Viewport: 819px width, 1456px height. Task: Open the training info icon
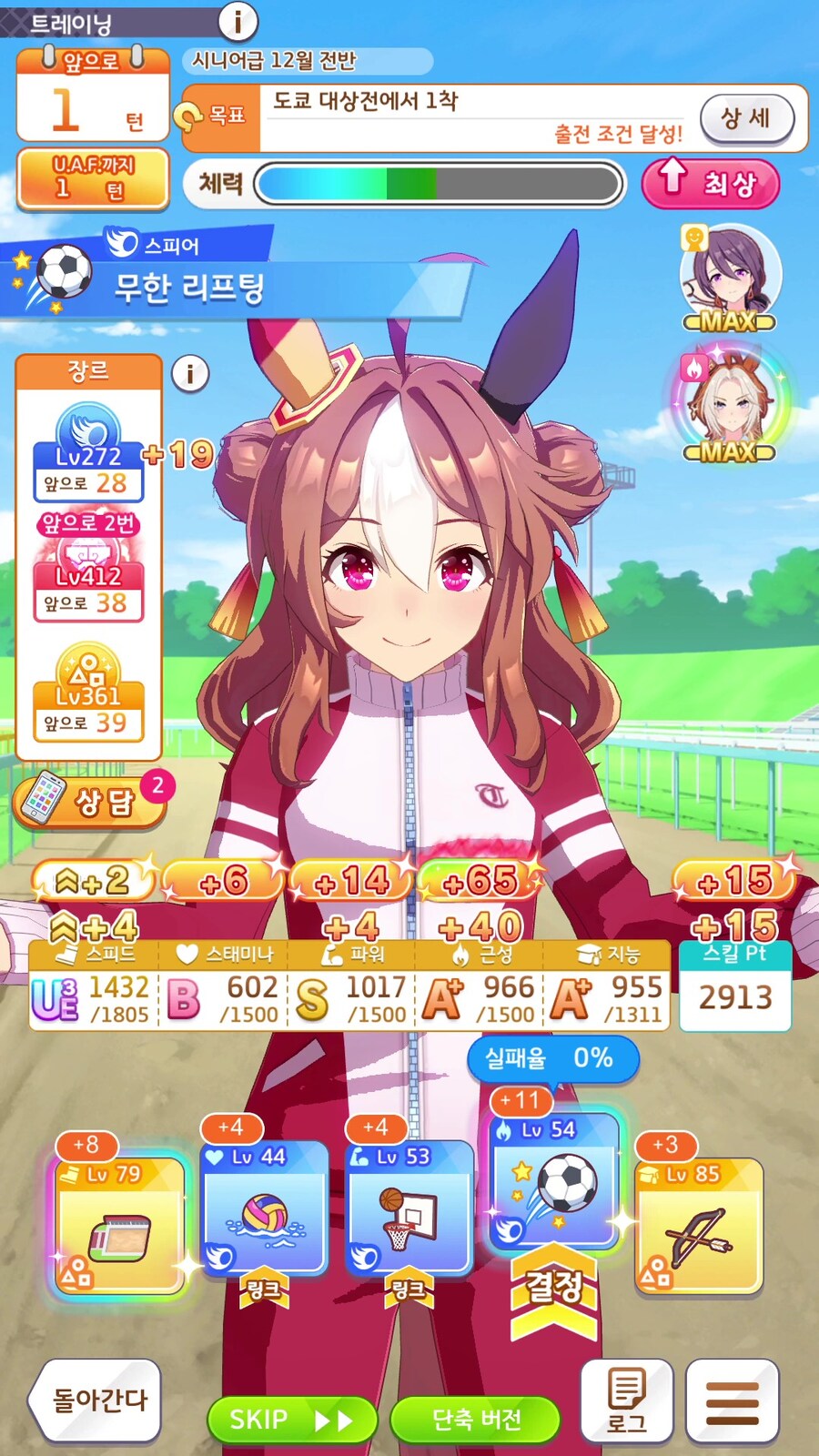pos(238,21)
